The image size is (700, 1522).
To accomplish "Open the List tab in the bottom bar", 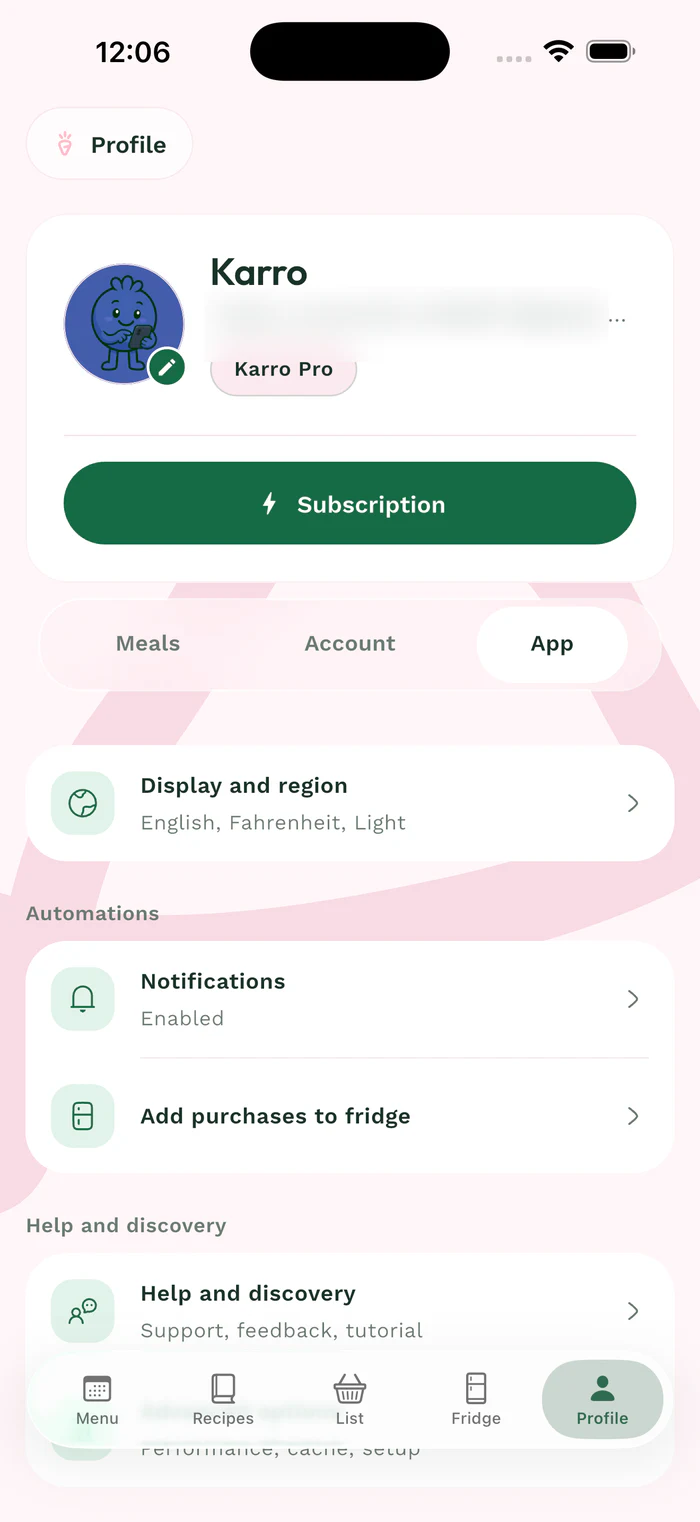I will coord(350,1400).
